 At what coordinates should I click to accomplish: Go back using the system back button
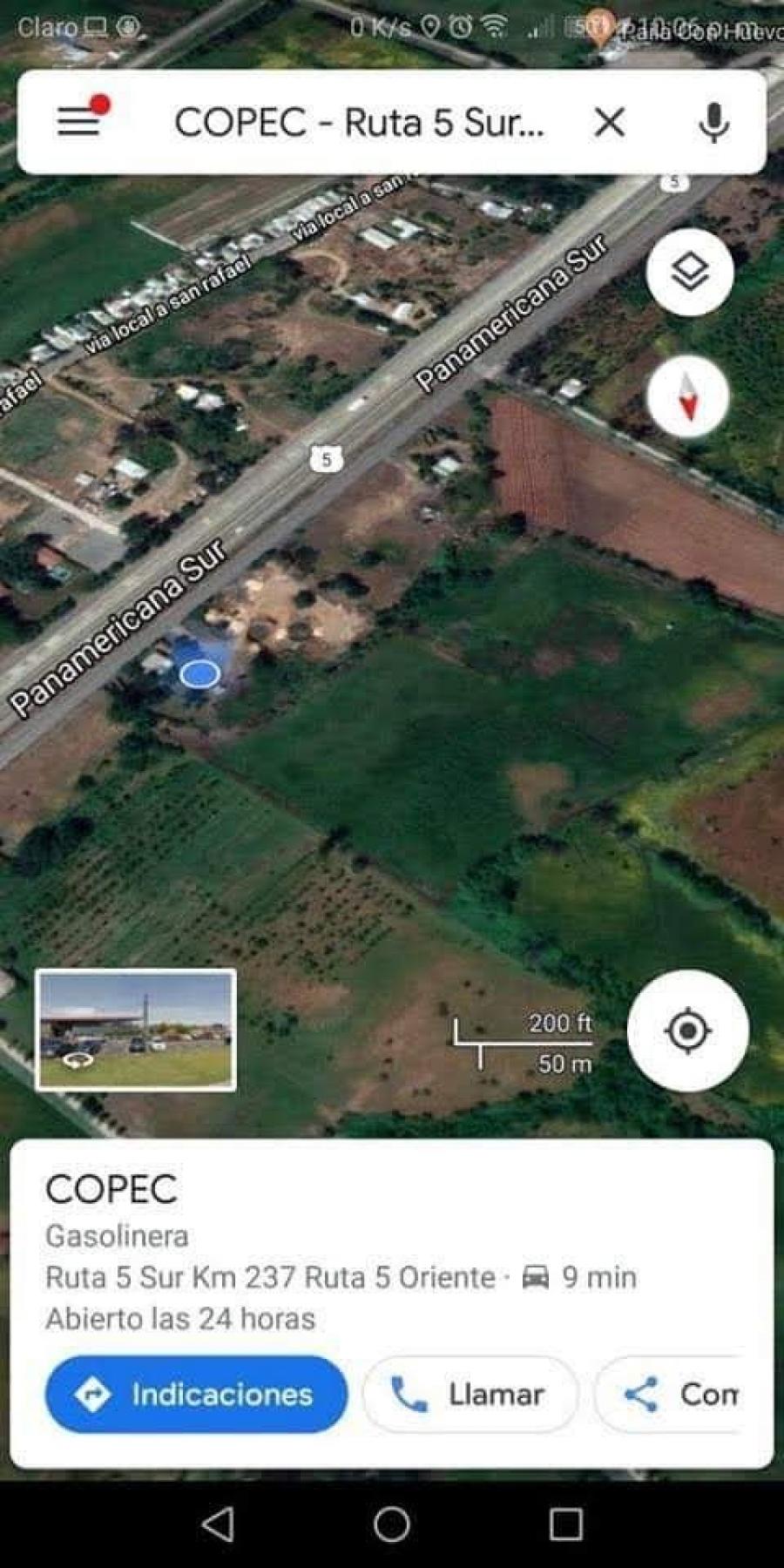pyautogui.click(x=218, y=1524)
